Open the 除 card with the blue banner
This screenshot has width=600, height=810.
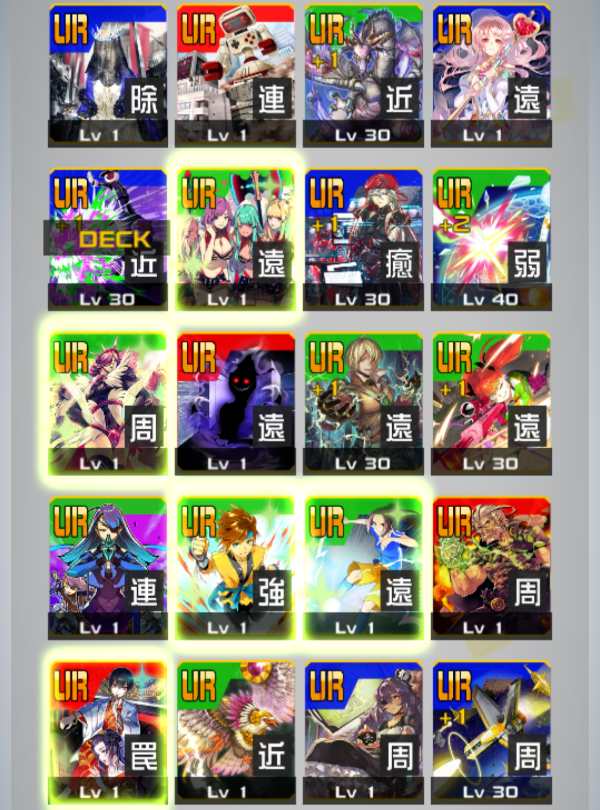(108, 76)
